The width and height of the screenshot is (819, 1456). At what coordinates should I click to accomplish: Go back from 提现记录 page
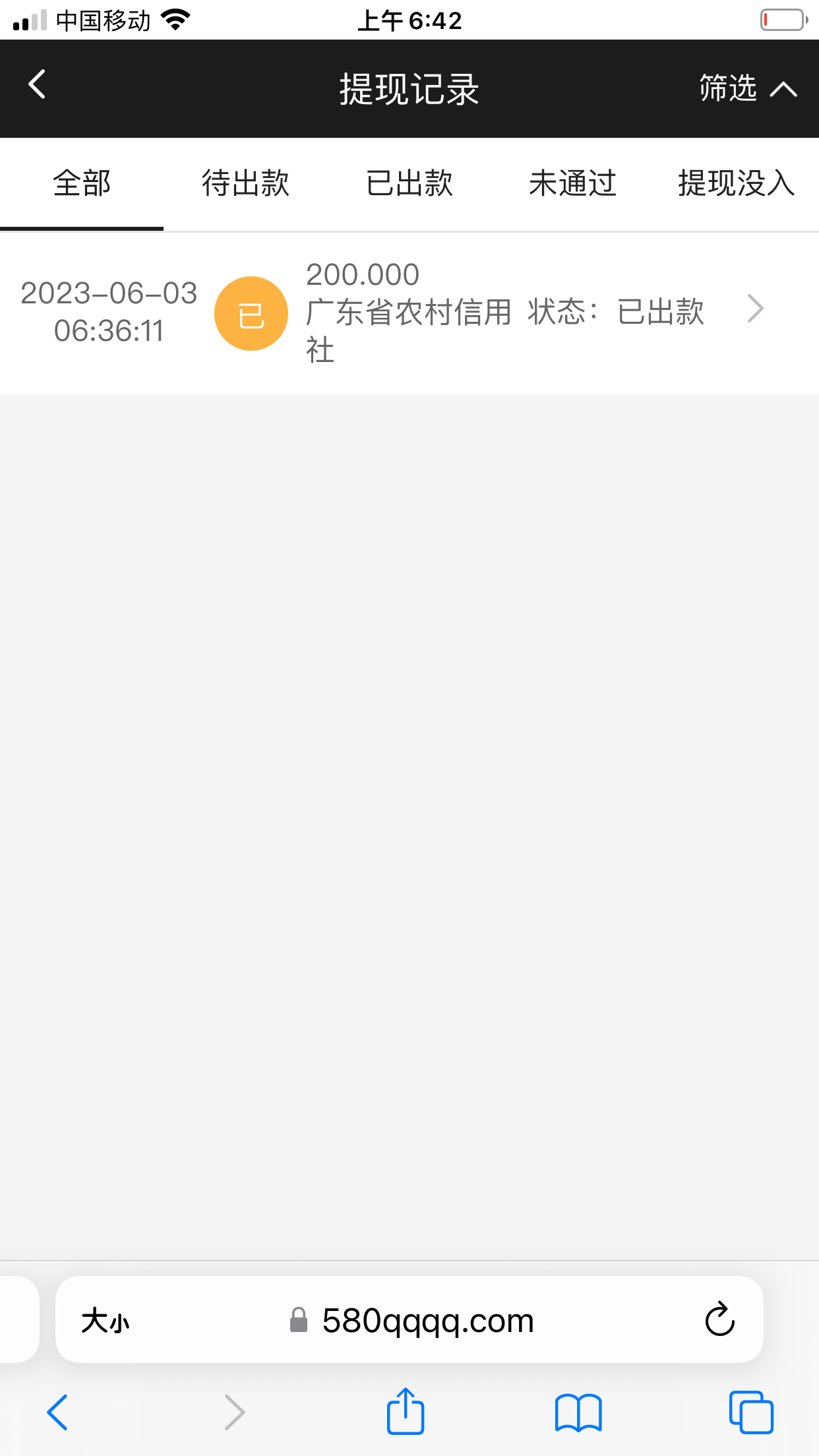(38, 86)
